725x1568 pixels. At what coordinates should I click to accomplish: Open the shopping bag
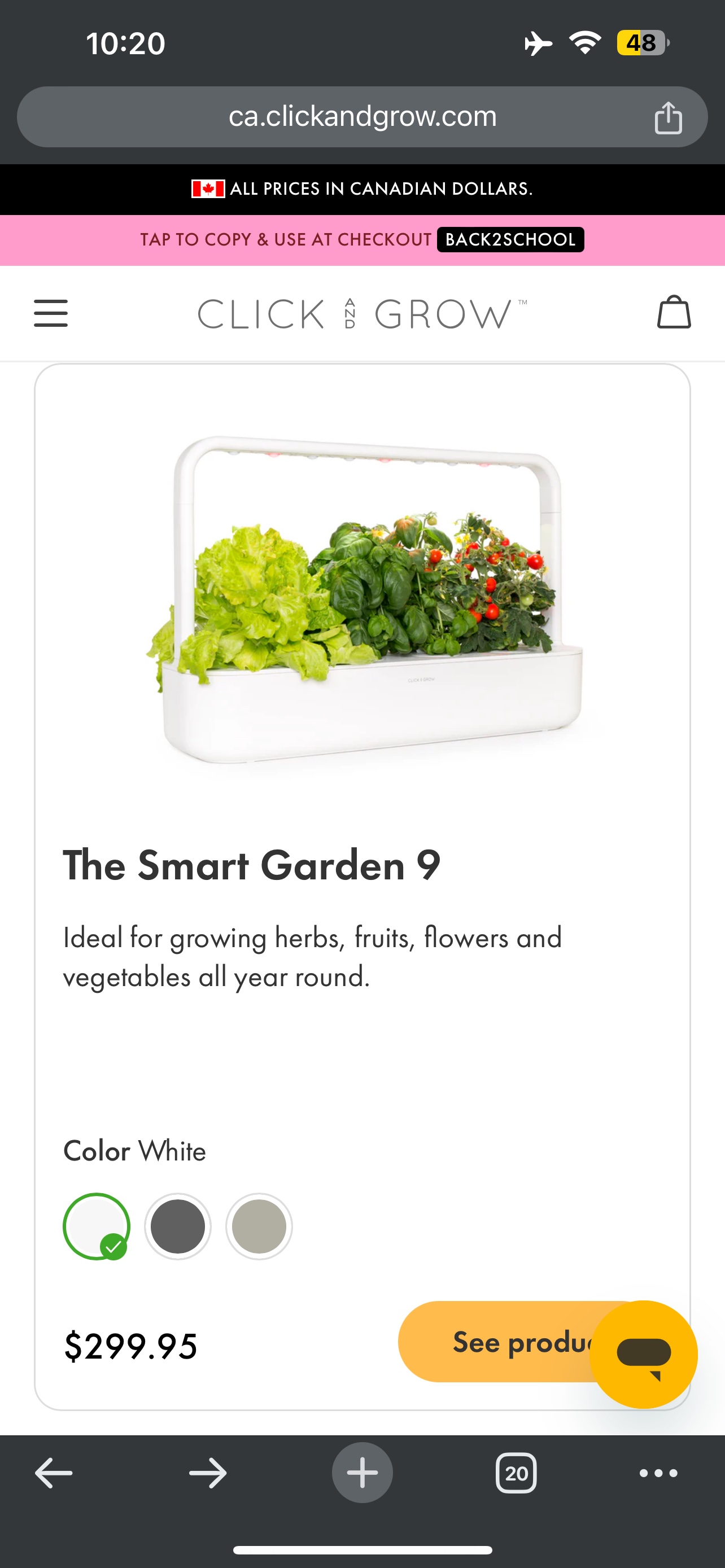click(673, 312)
